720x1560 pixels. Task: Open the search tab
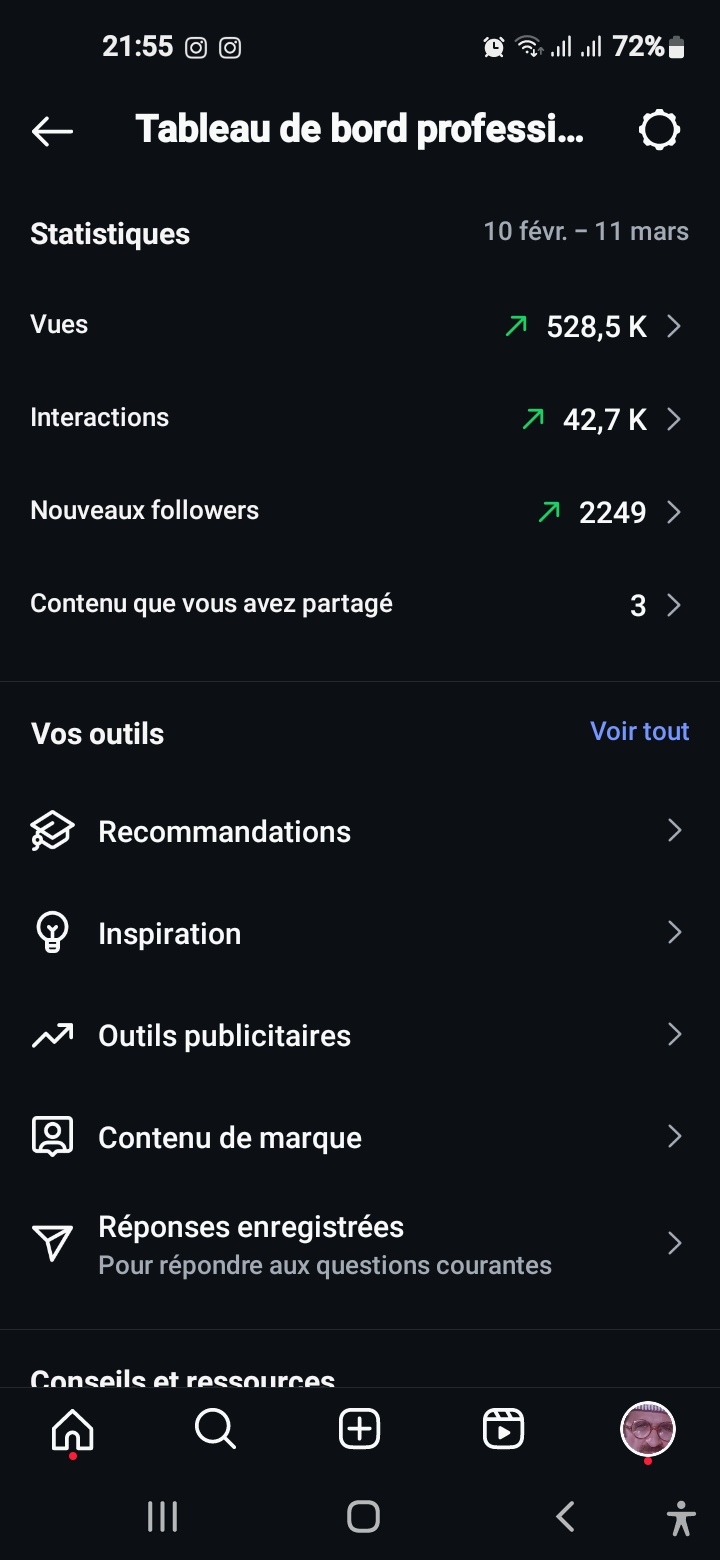click(215, 1430)
